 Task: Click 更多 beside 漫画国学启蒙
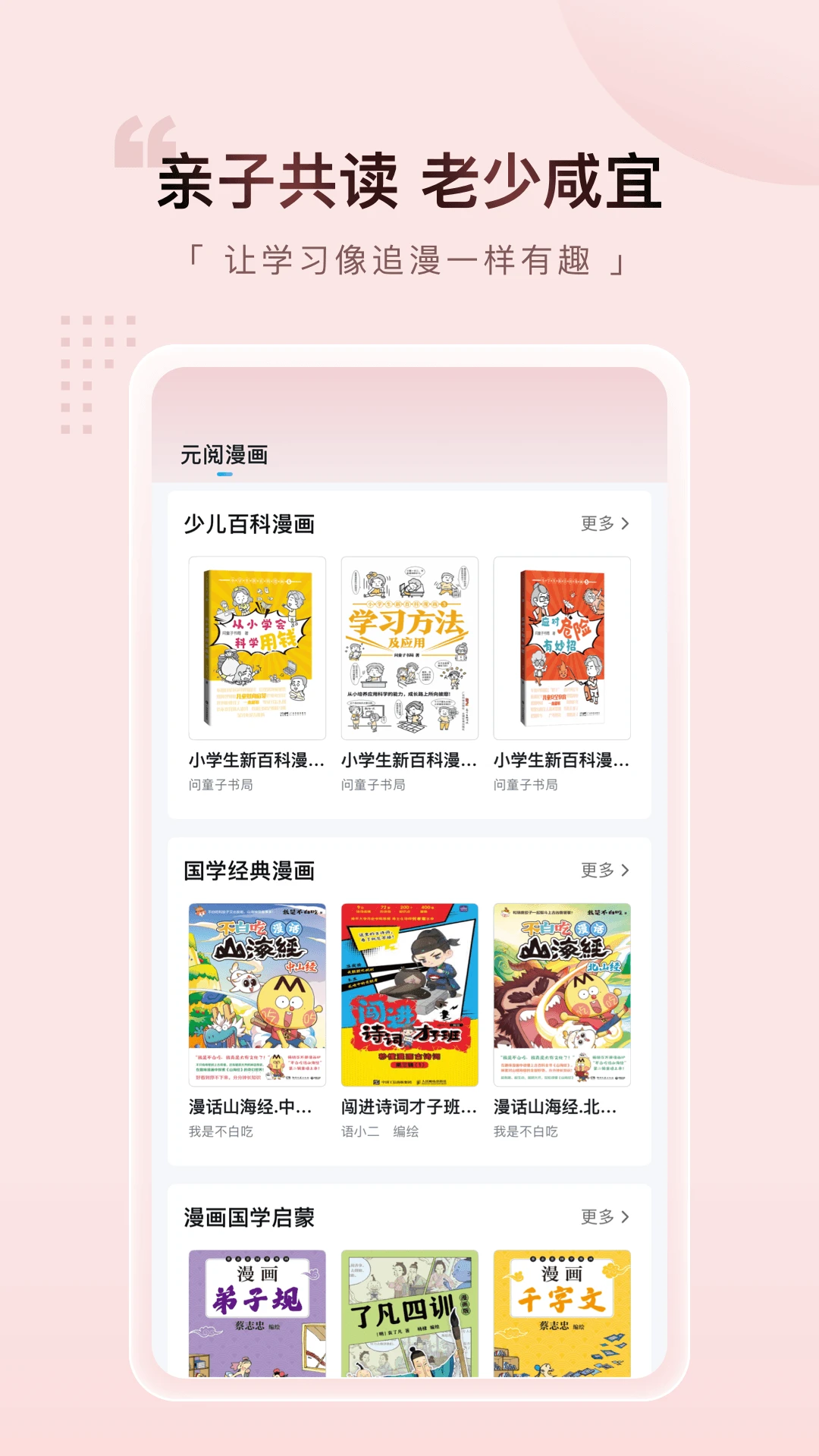click(596, 1216)
